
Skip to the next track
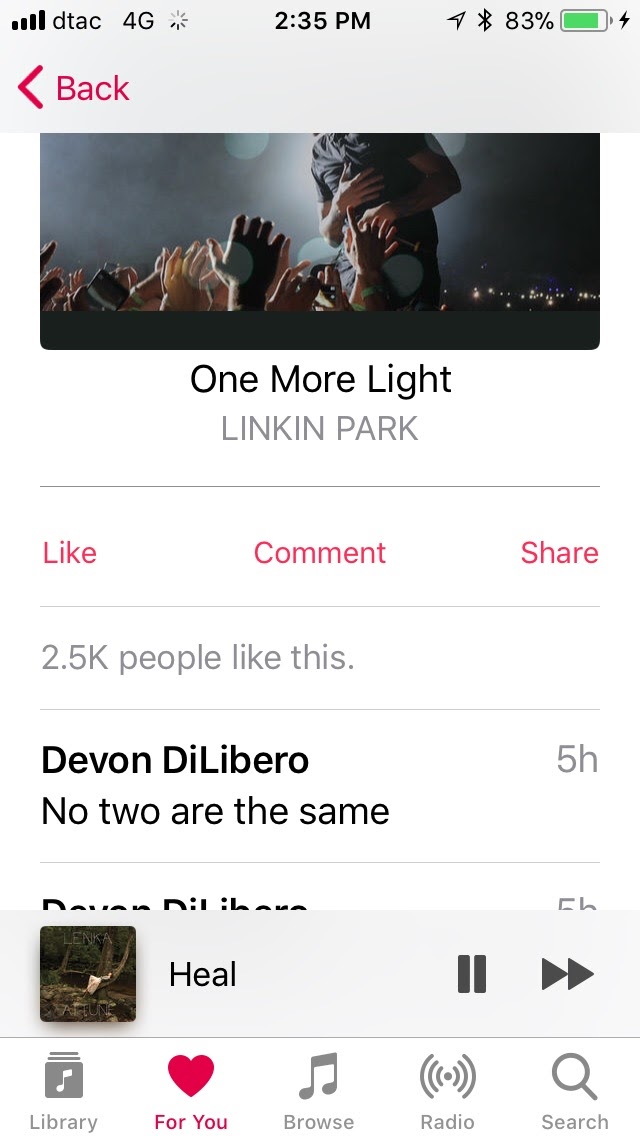point(568,974)
